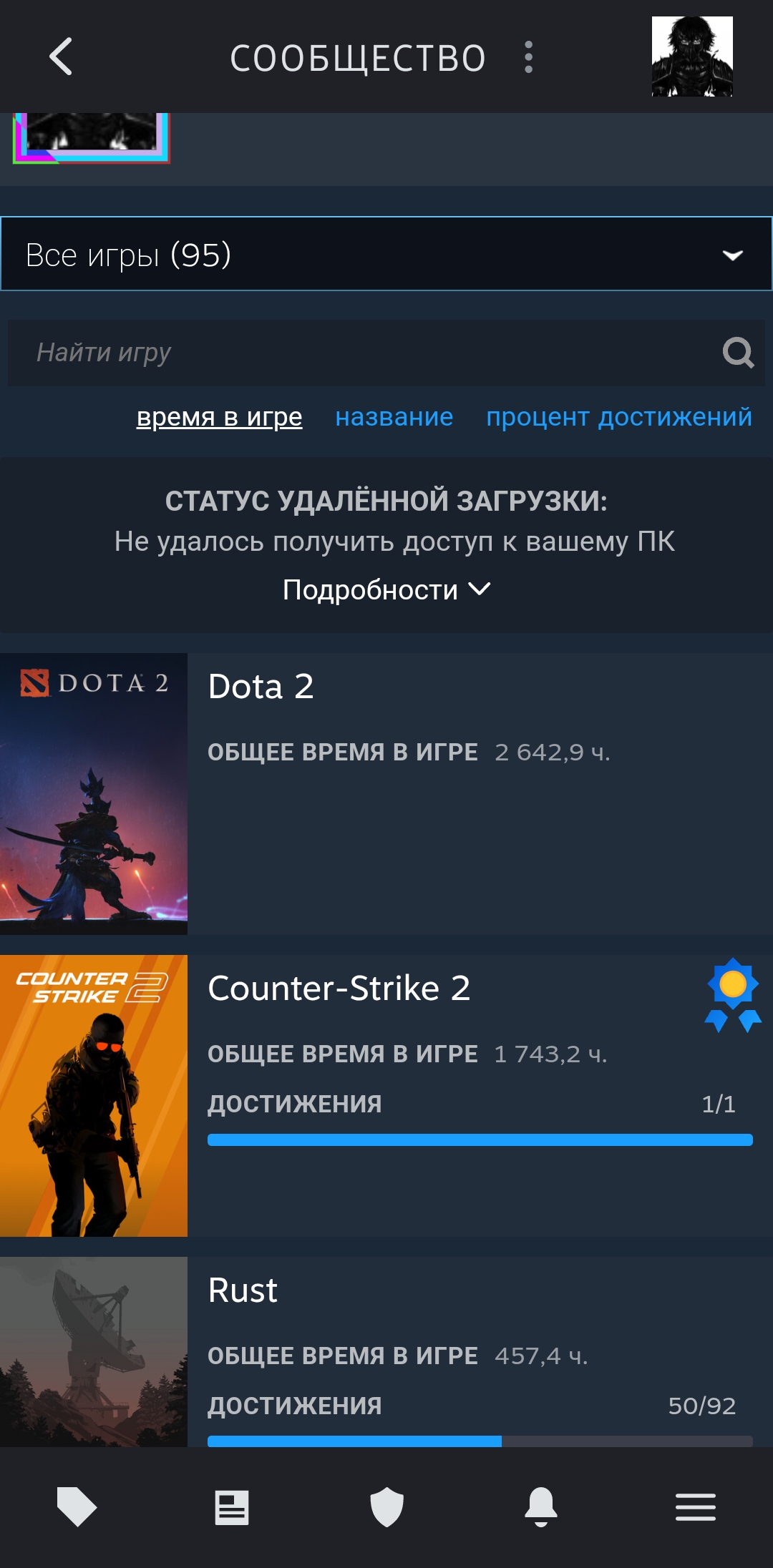
Task: Open the Rust game entry
Action: point(386,1352)
